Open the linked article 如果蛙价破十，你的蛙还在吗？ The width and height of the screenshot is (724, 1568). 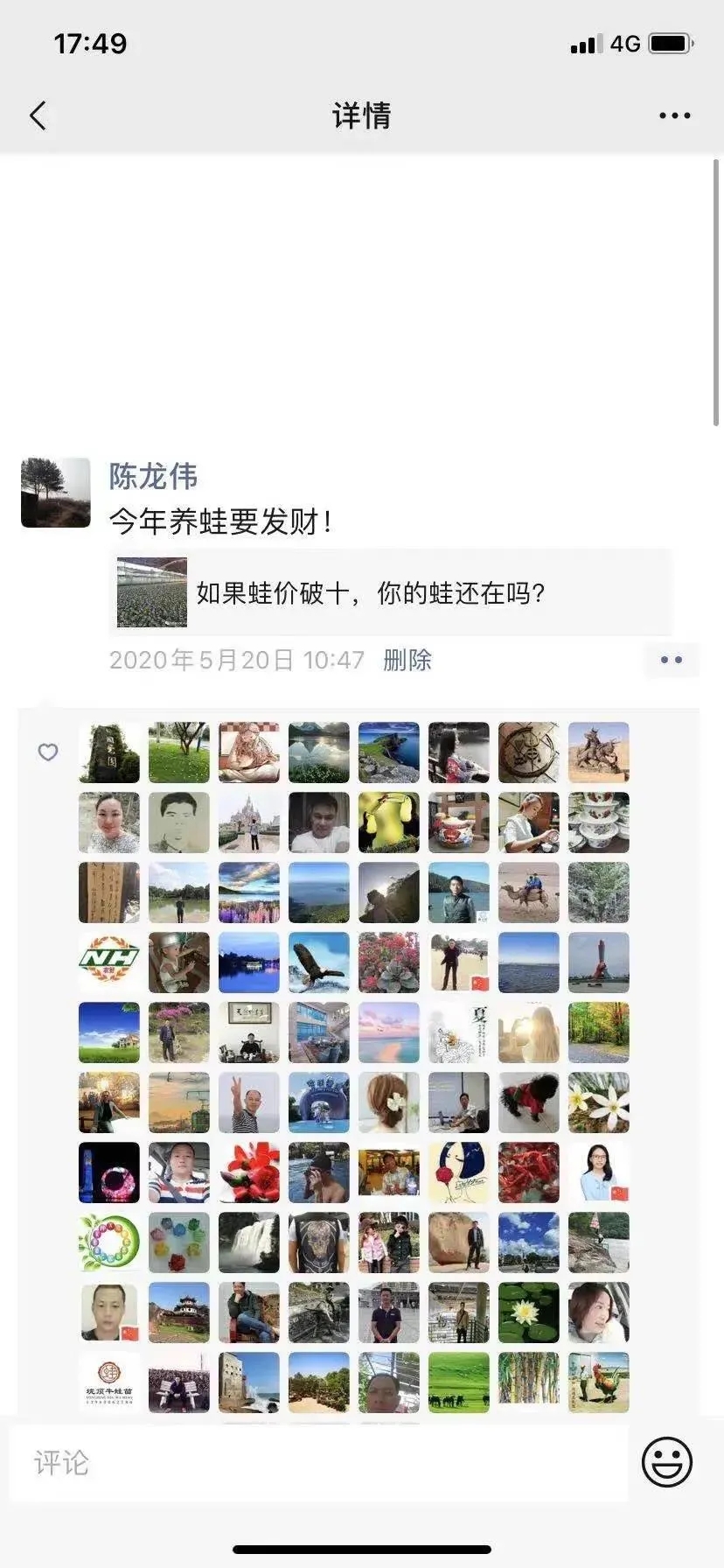391,592
